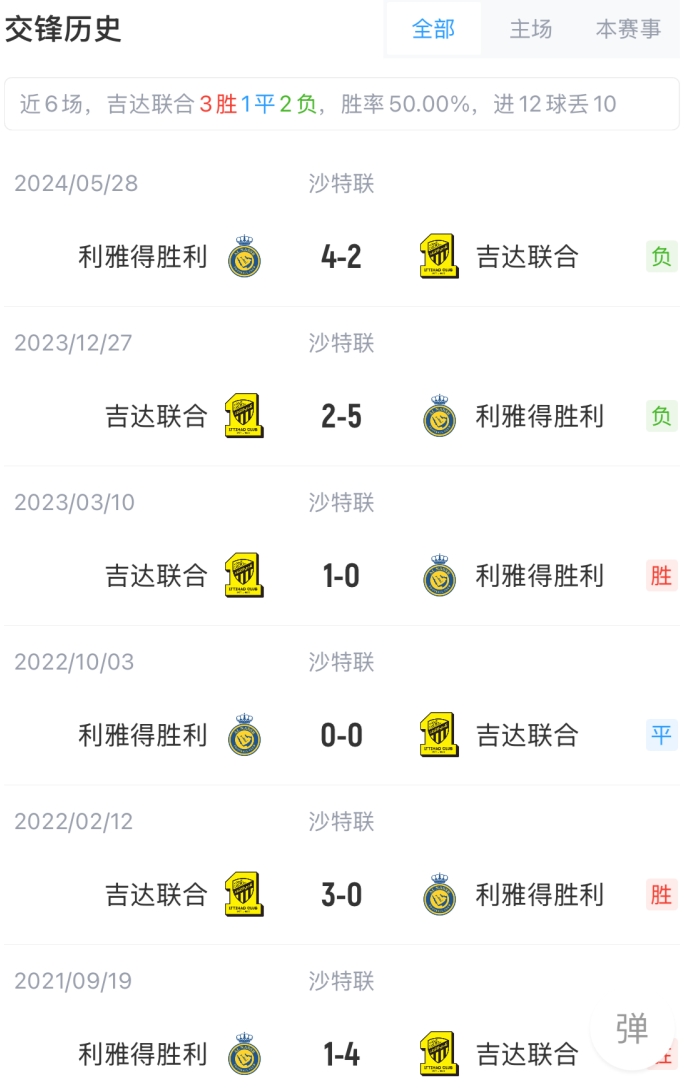This screenshot has height=1090, width=684.
Task: Open the 2024/05/28 match with score 4-2
Action: coord(341,257)
